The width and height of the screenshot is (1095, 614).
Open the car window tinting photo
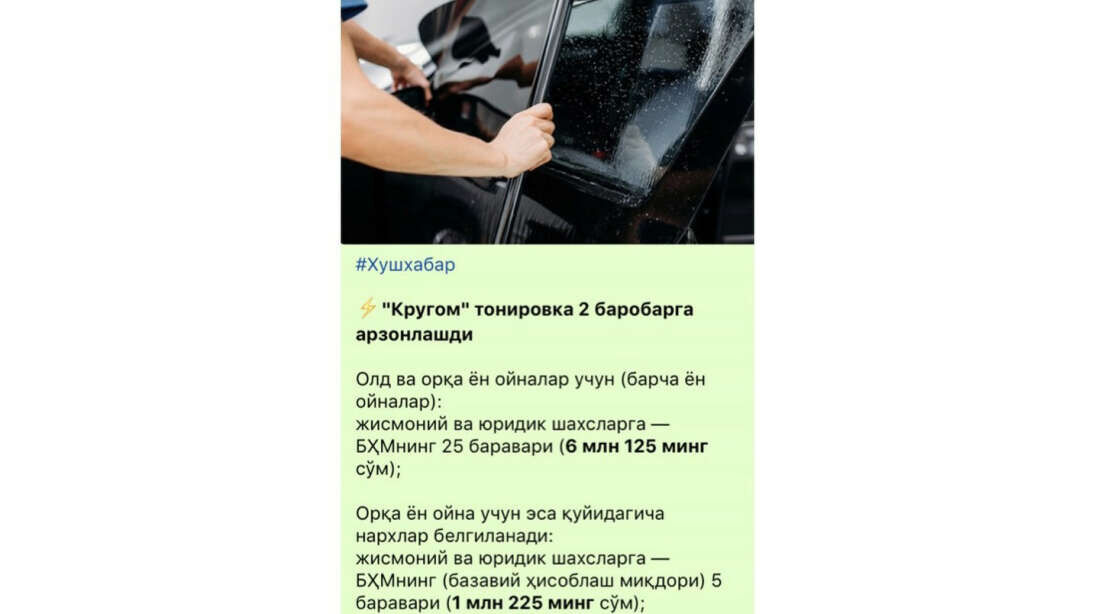(547, 120)
